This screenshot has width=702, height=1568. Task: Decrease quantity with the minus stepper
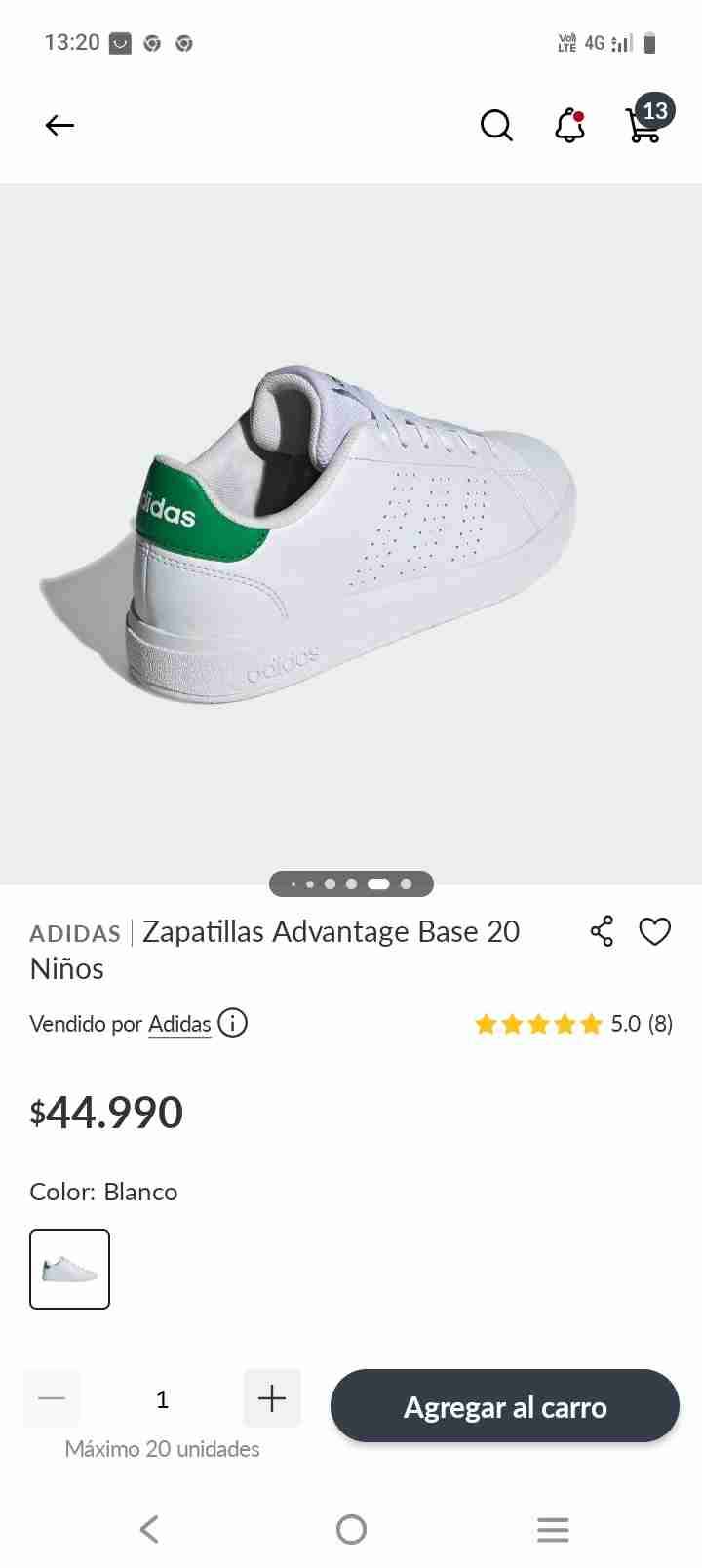[x=52, y=1397]
